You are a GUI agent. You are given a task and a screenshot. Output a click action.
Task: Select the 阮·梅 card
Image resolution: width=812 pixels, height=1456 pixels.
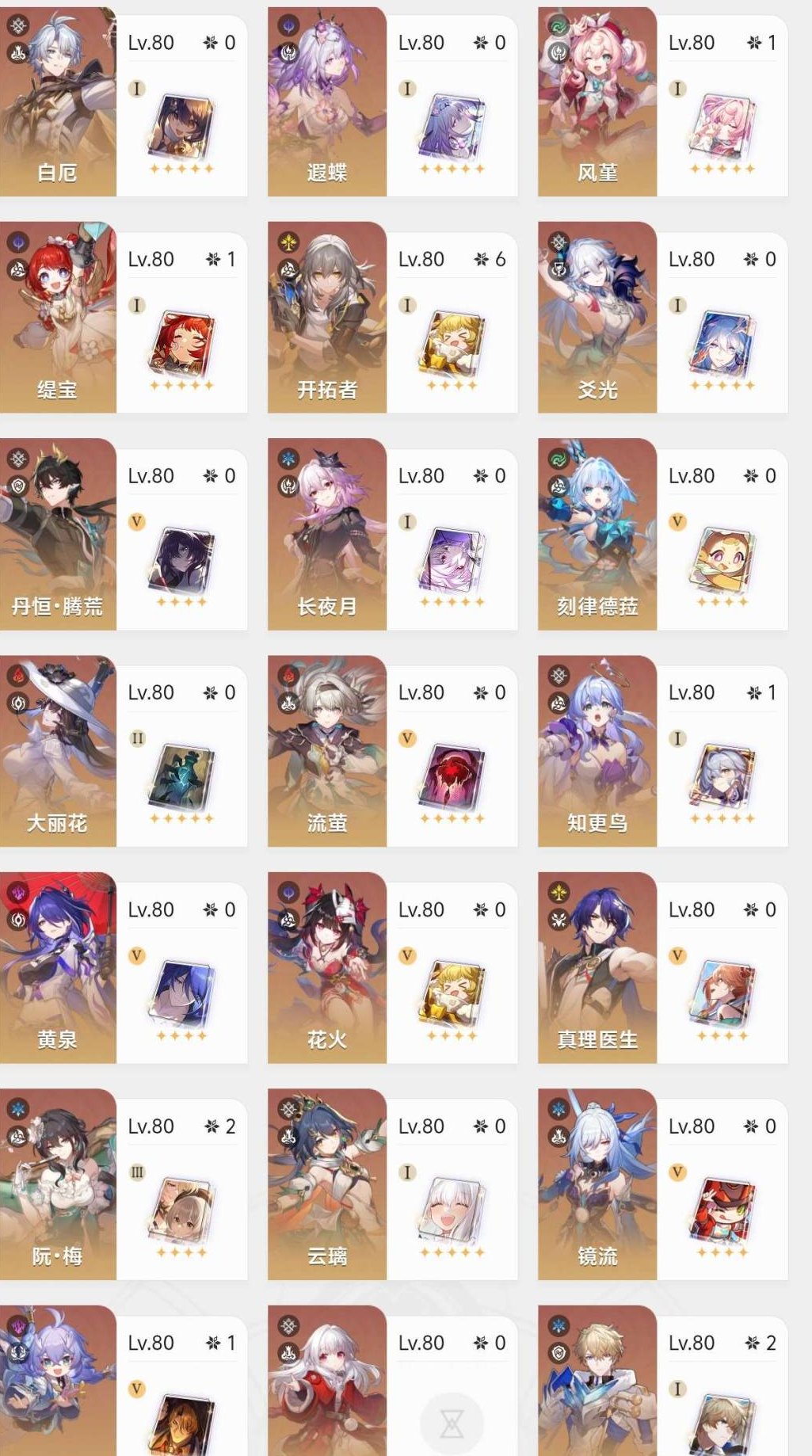[x=58, y=1184]
